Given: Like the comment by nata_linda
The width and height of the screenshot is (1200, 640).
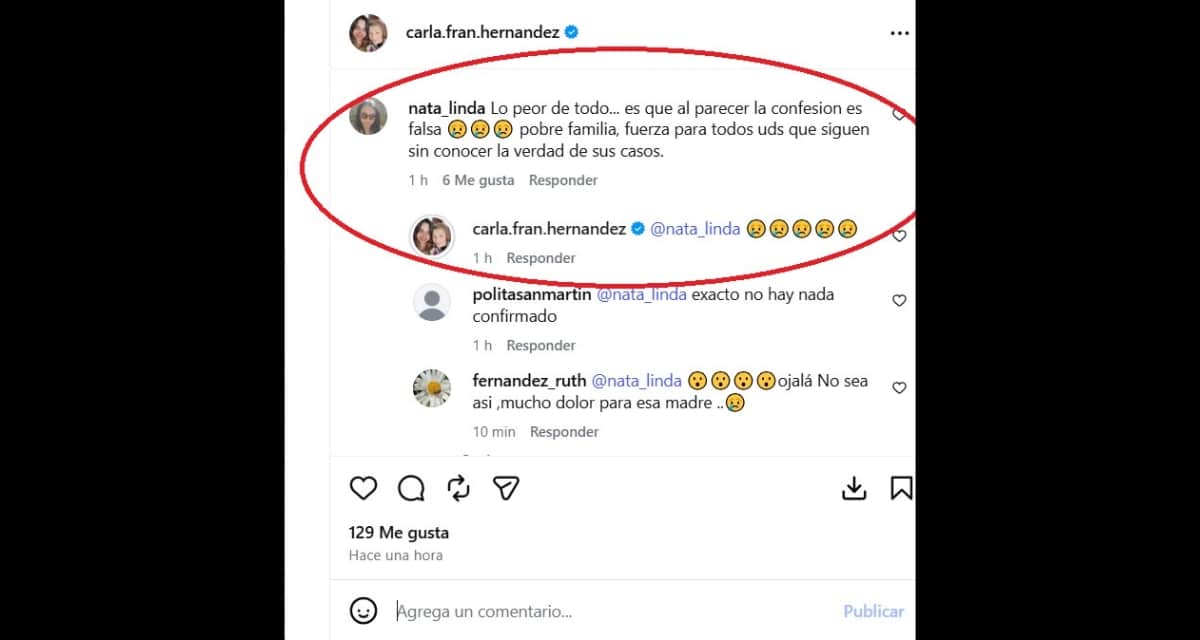Looking at the screenshot, I should (x=898, y=115).
